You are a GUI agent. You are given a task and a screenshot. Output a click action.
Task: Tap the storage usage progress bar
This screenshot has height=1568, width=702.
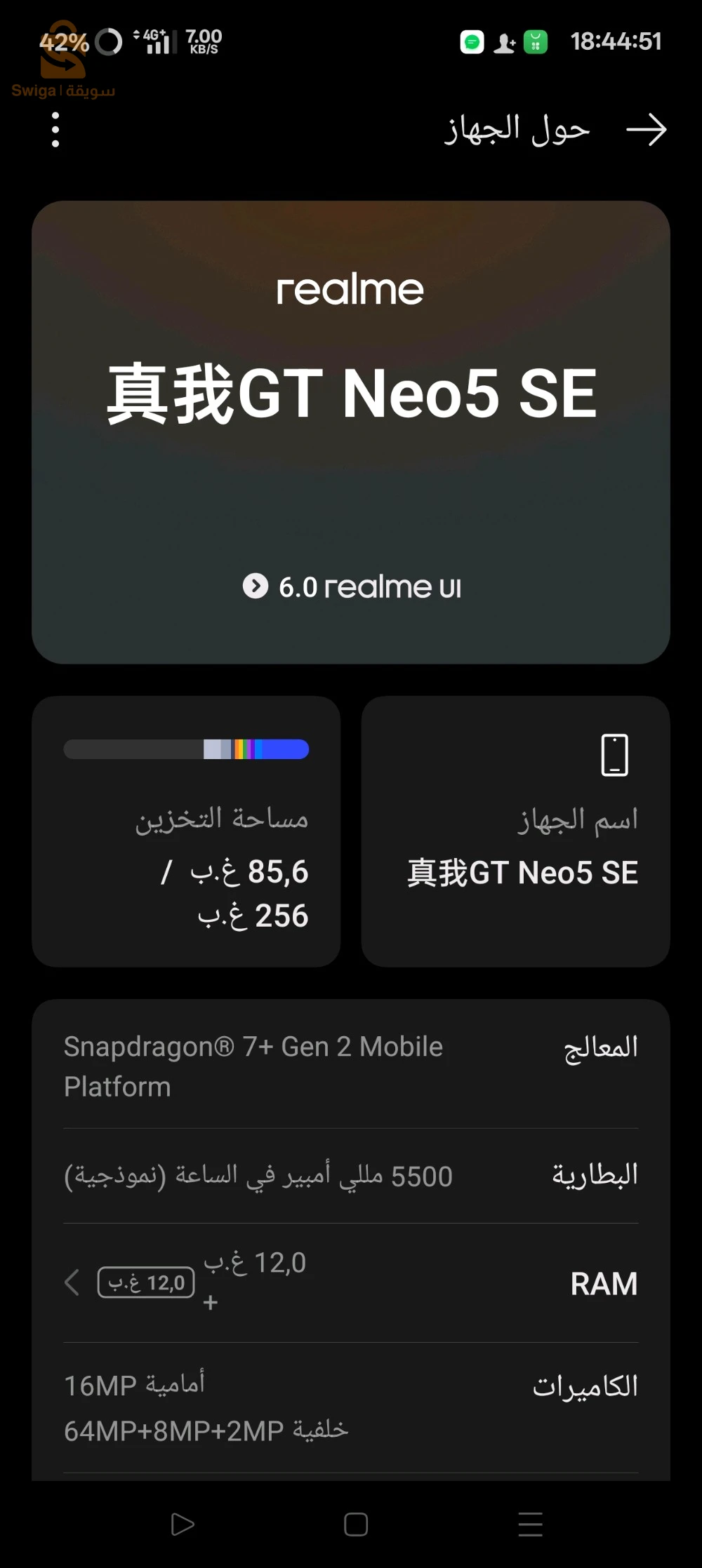(x=186, y=750)
